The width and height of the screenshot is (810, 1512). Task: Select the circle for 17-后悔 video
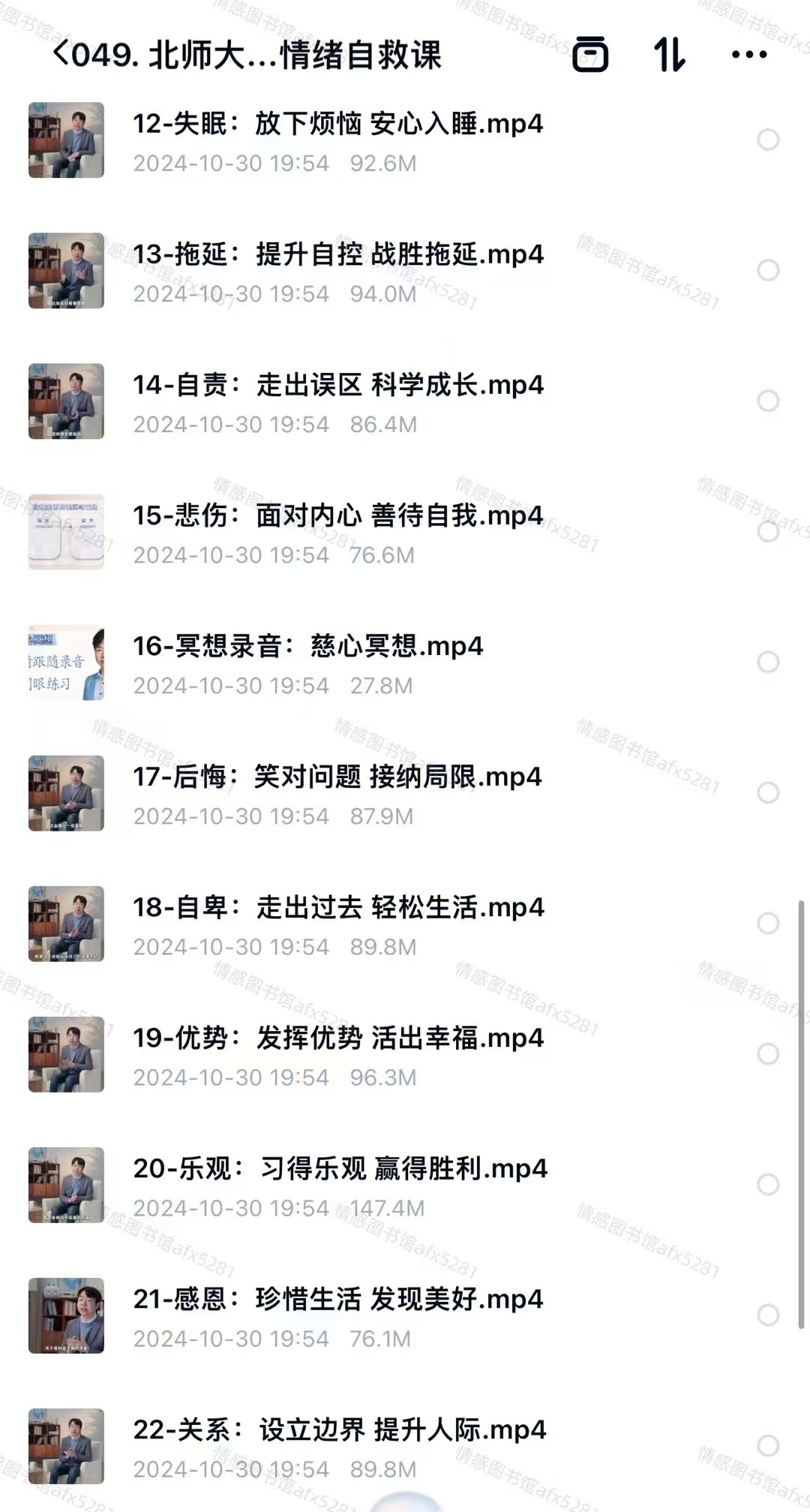(x=768, y=792)
